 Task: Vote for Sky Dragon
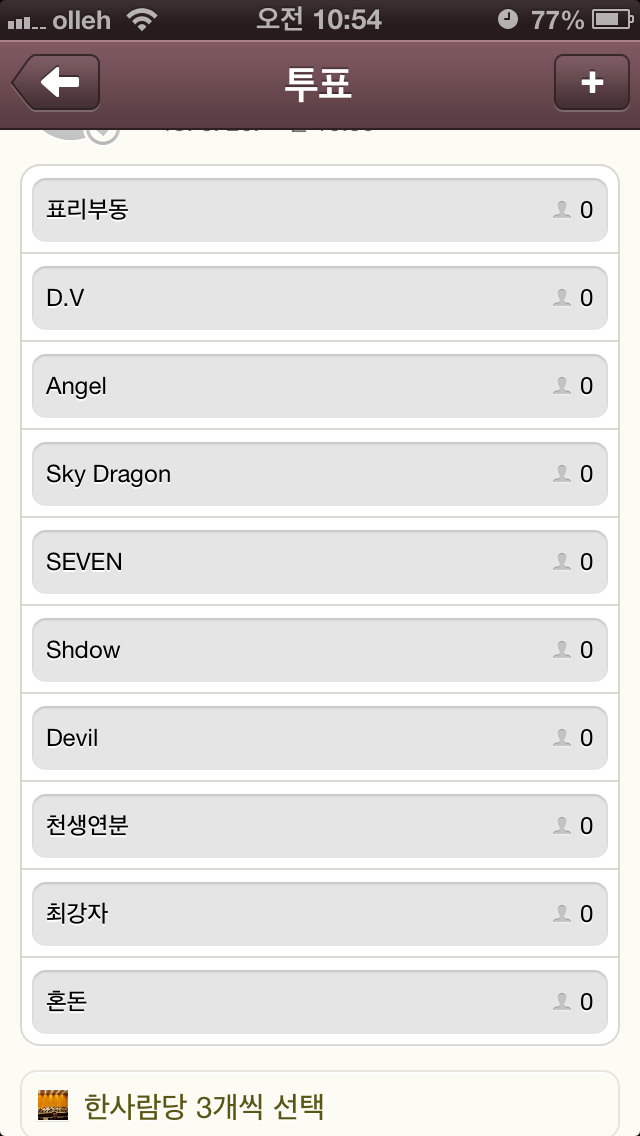(320, 474)
